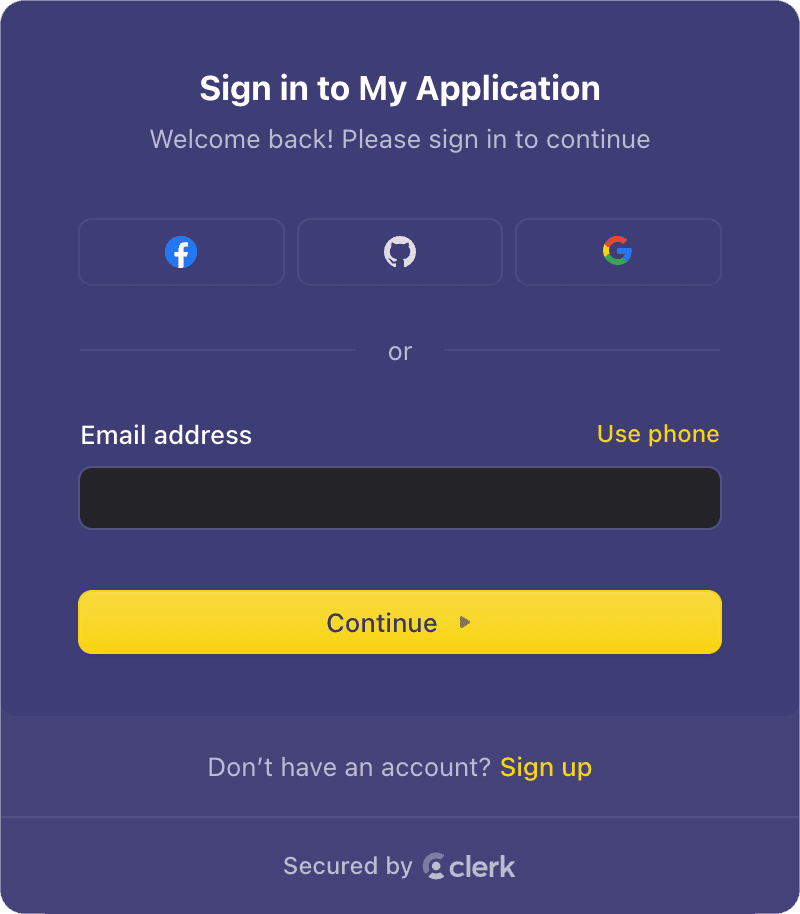
Task: Click the Welcome back subtitle text
Action: coord(399,139)
